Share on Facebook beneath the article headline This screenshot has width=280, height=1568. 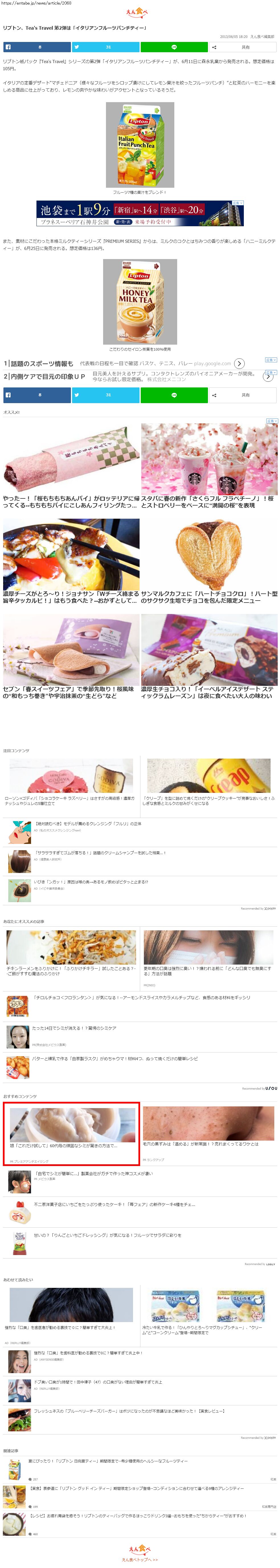click(x=36, y=47)
